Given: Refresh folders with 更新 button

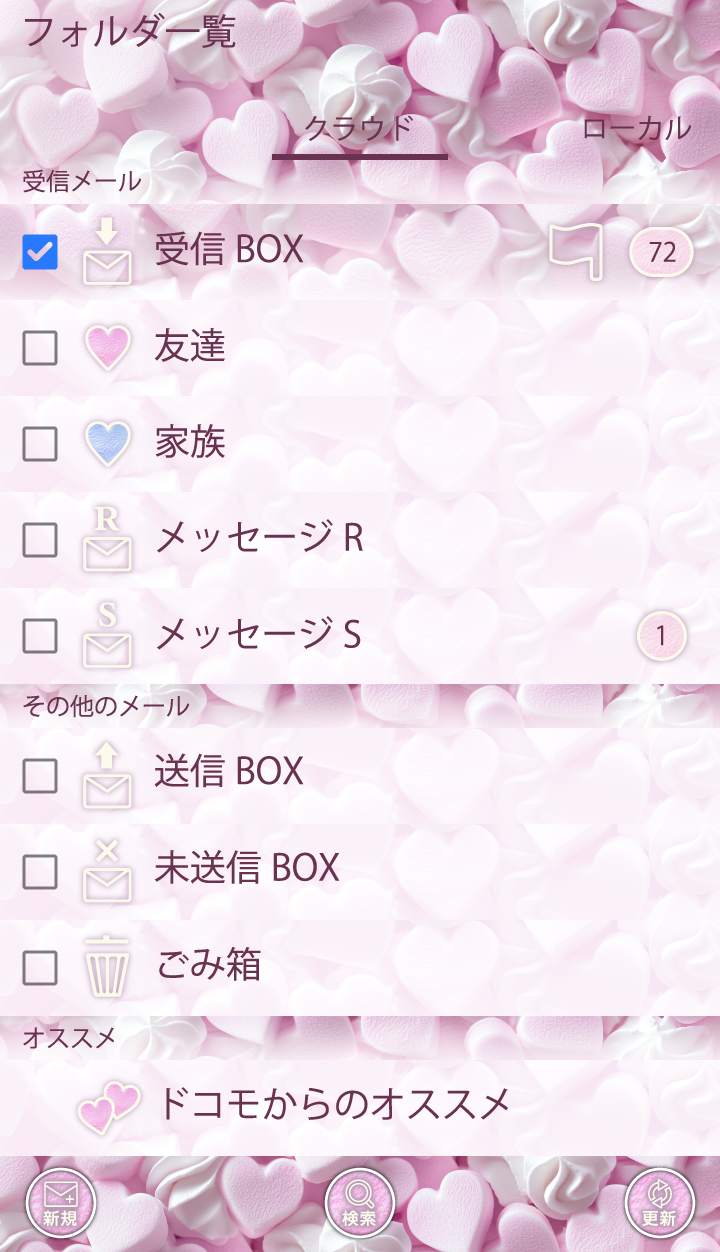Looking at the screenshot, I should 659,1203.
